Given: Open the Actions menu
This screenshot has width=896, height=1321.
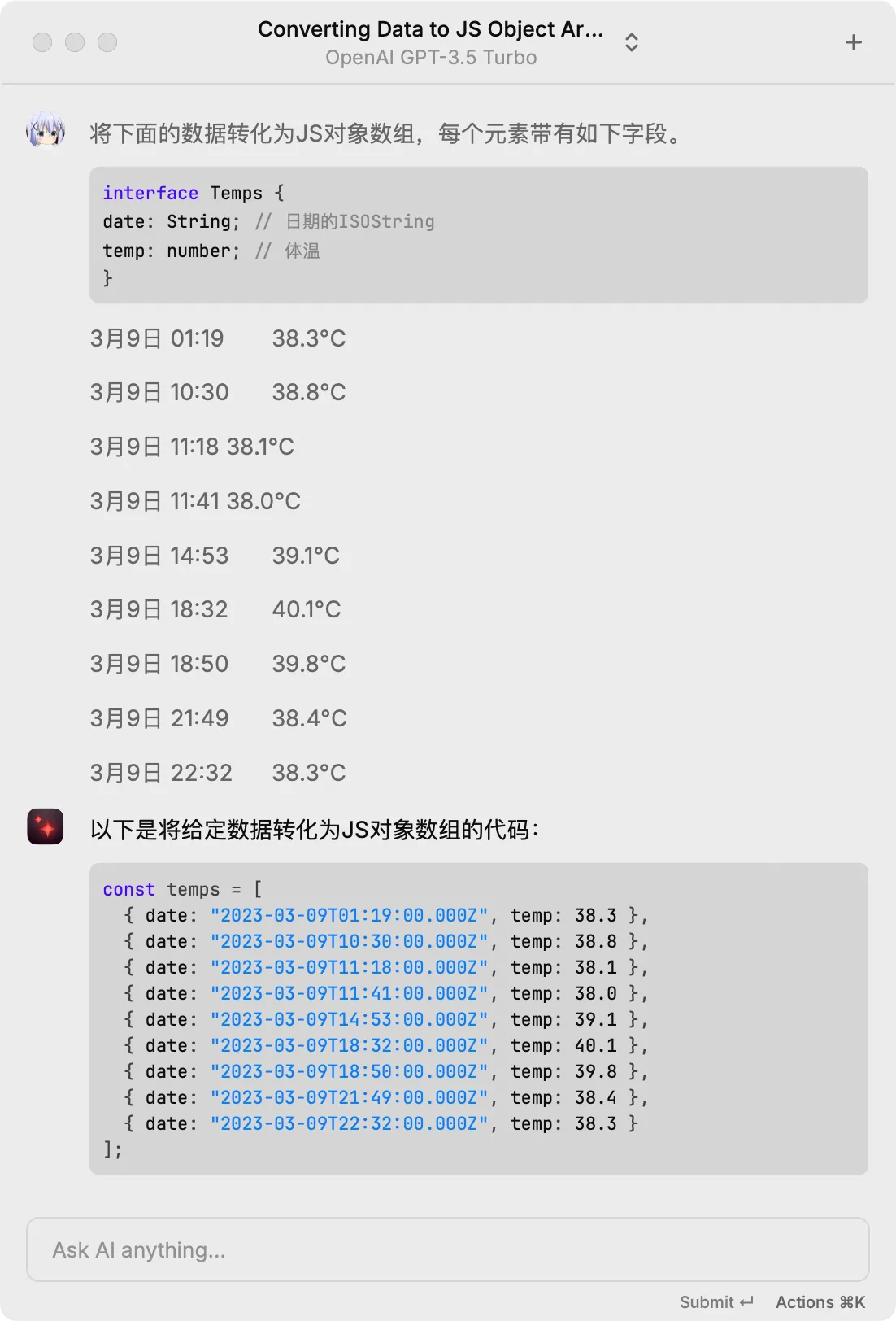Looking at the screenshot, I should click(820, 1302).
